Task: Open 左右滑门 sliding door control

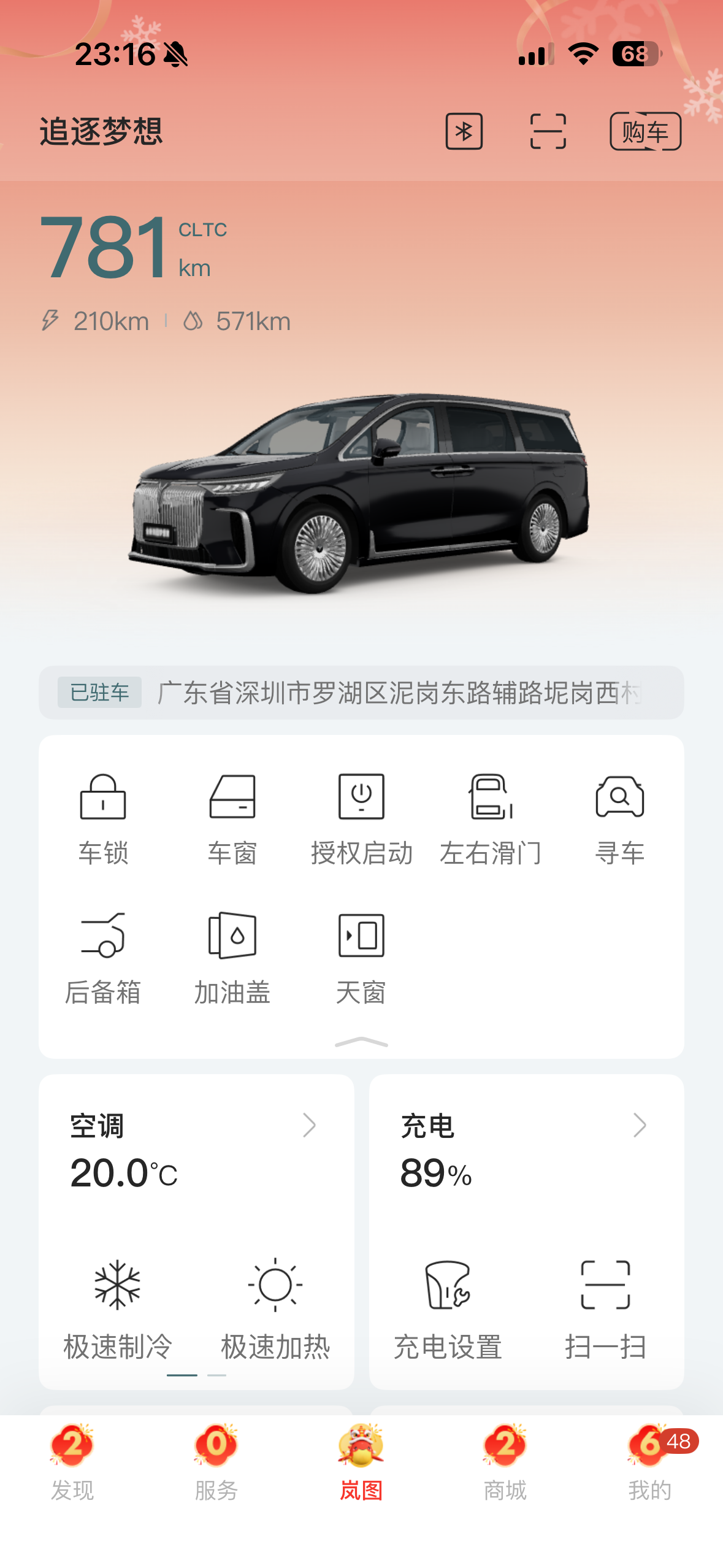Action: [x=491, y=819]
